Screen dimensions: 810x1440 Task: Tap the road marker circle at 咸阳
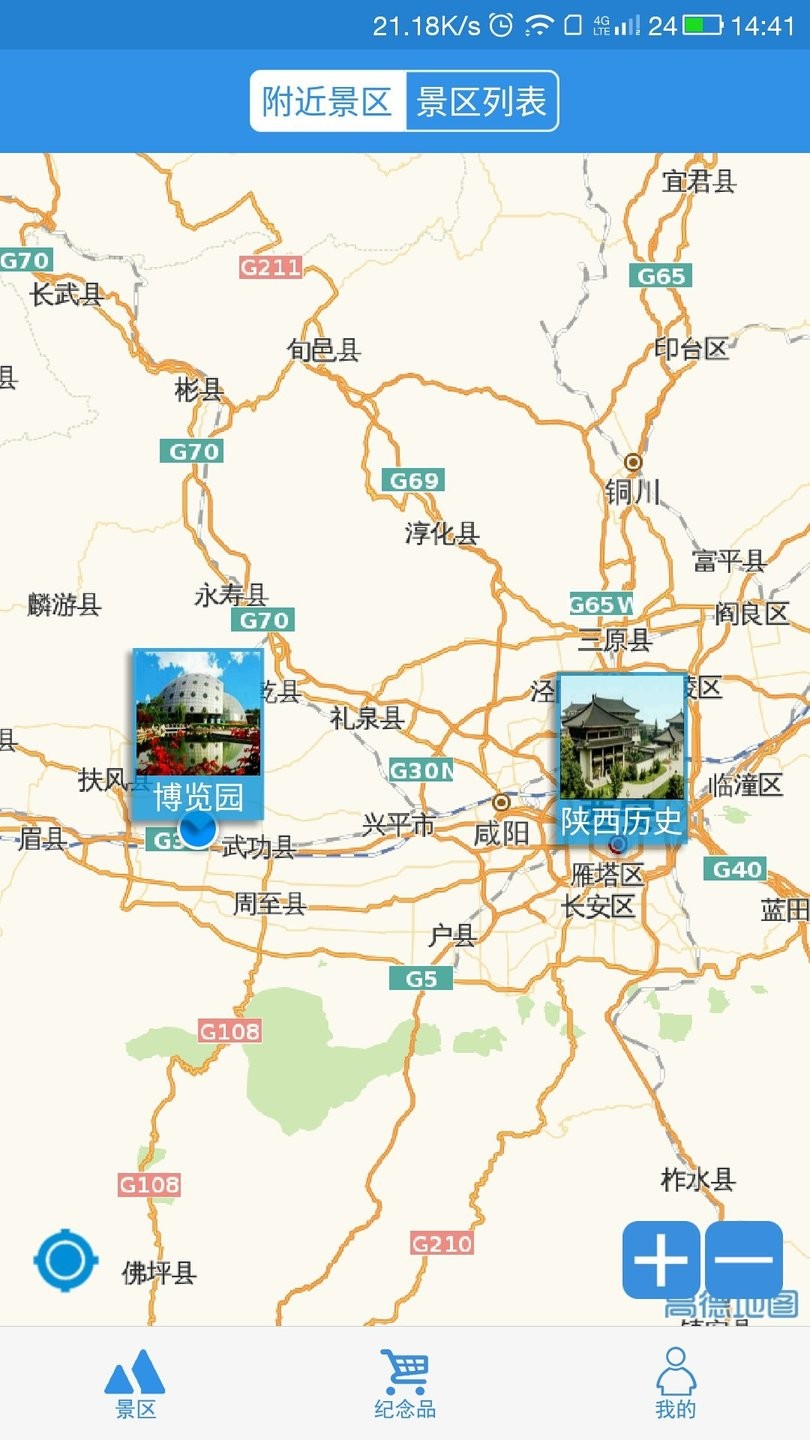click(x=503, y=801)
